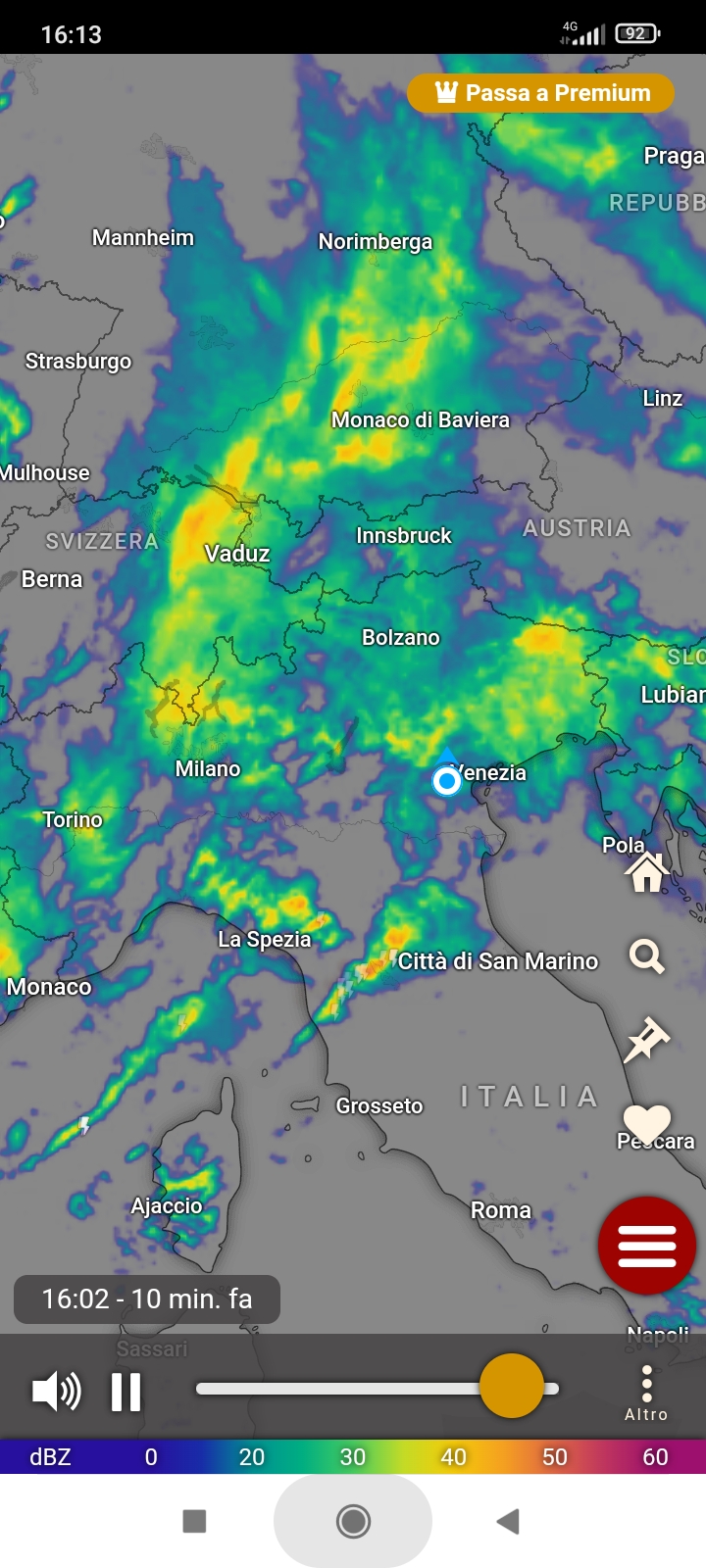Image resolution: width=706 pixels, height=1568 pixels.
Task: Open favorites with the heart icon
Action: (x=647, y=1122)
